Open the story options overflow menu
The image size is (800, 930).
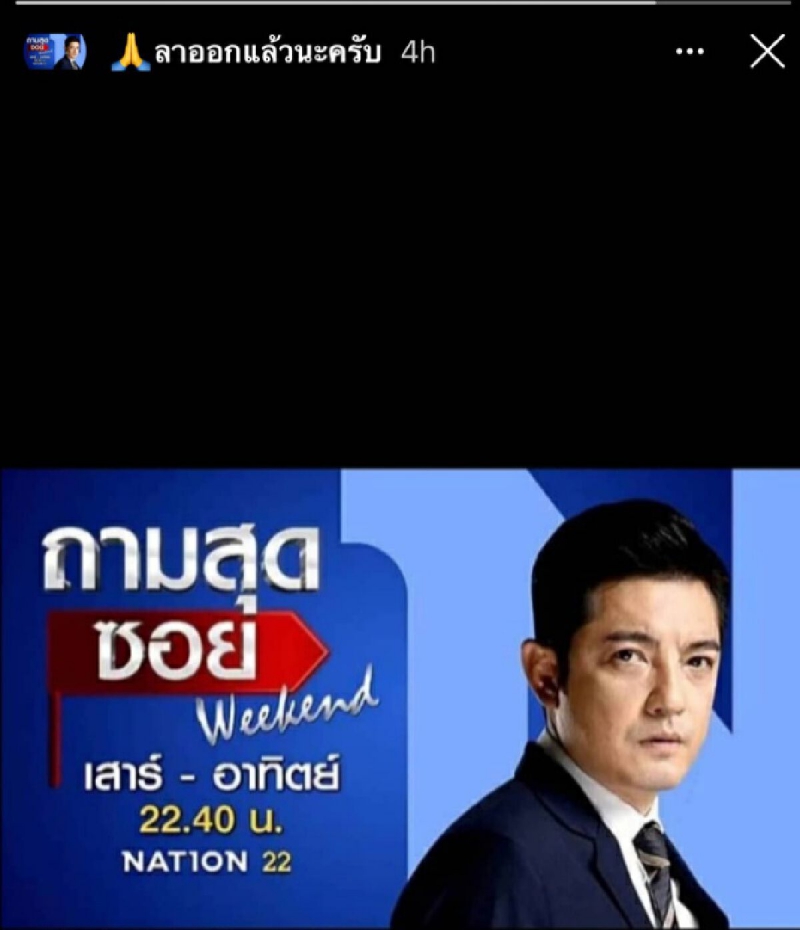click(690, 52)
